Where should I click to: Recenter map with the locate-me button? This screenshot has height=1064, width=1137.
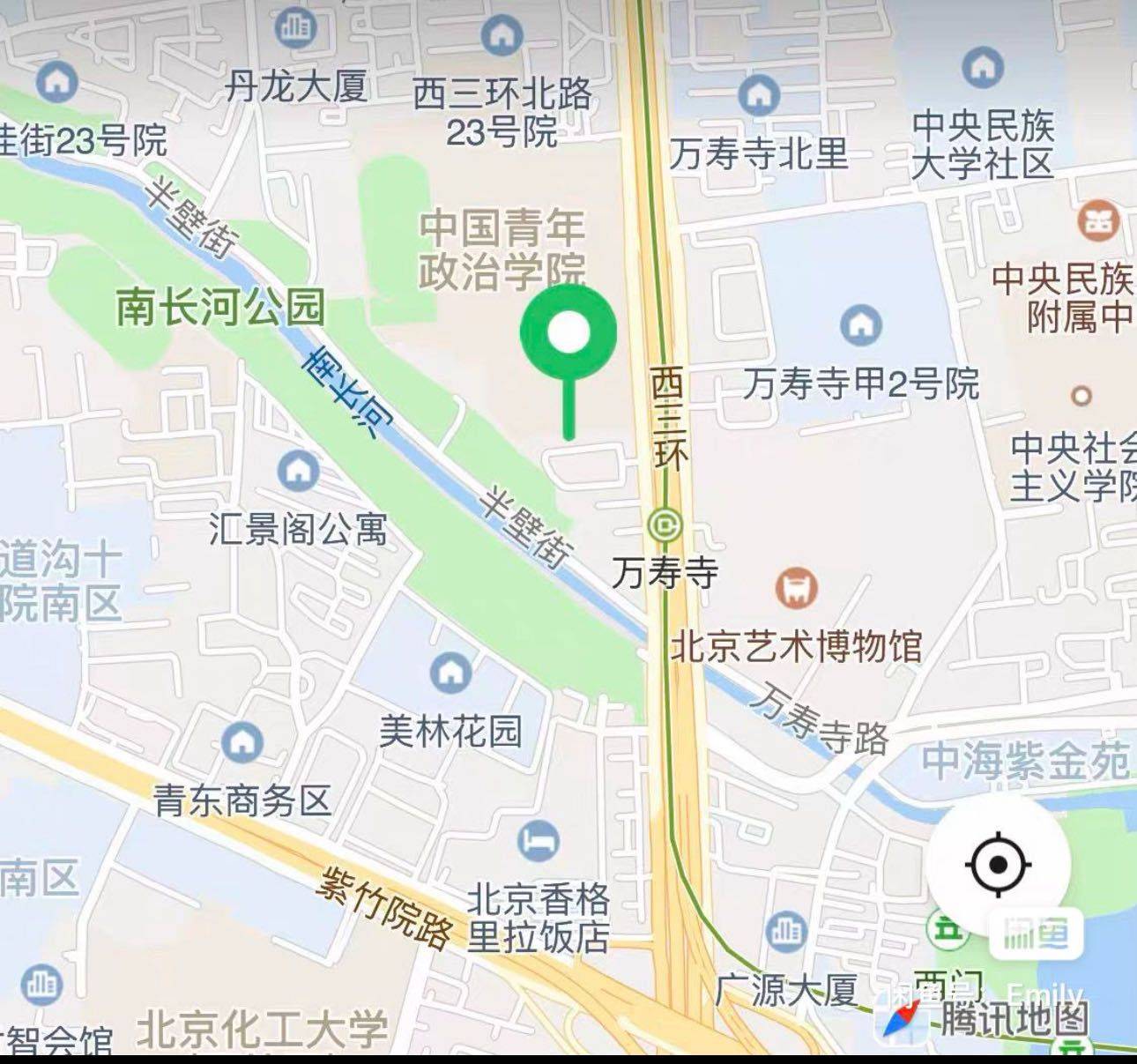998,864
